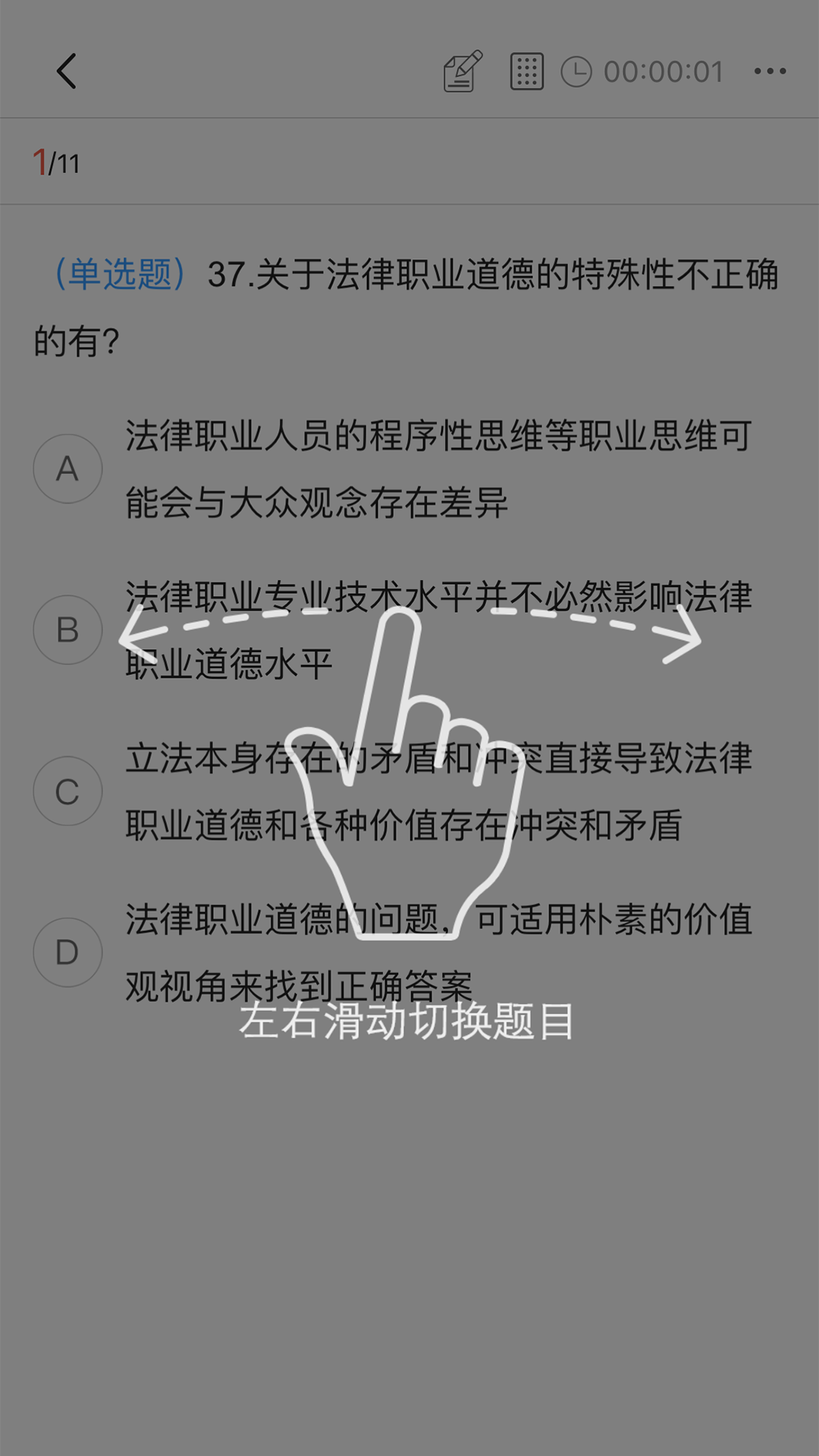Dismiss the swipe tutorial overlay

[x=409, y=1213]
